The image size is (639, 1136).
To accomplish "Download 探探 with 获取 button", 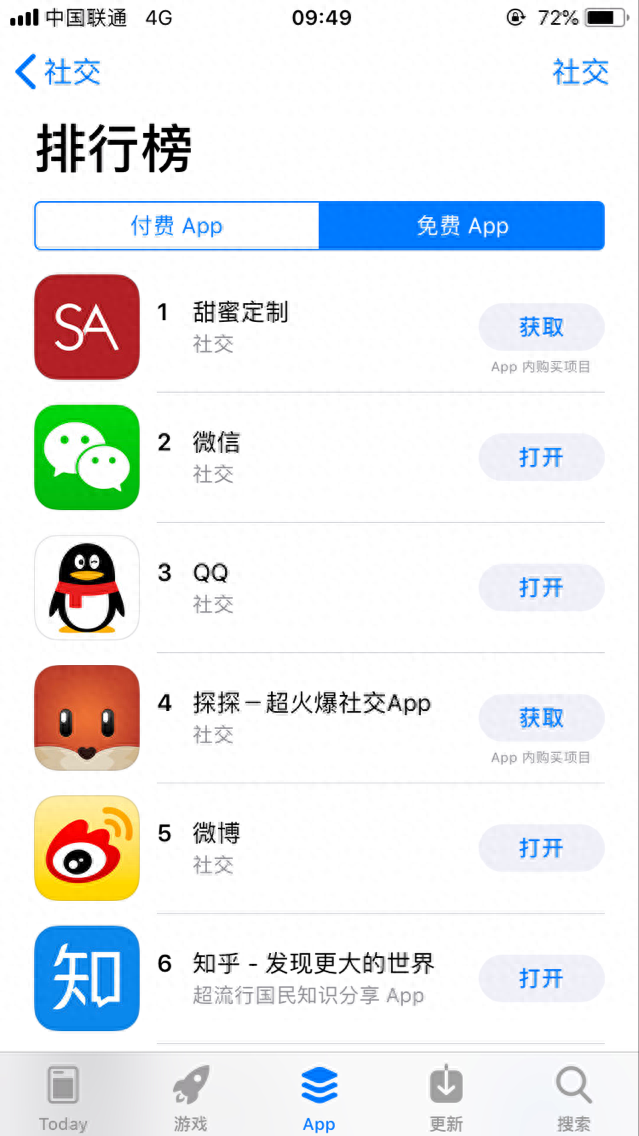I will [541, 718].
